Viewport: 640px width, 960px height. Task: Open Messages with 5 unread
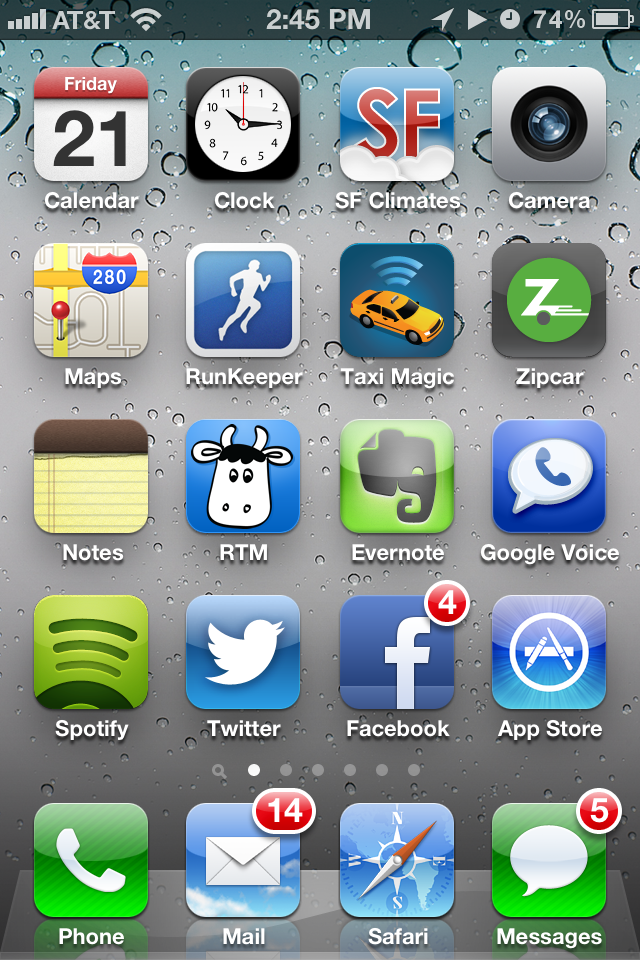[x=548, y=860]
